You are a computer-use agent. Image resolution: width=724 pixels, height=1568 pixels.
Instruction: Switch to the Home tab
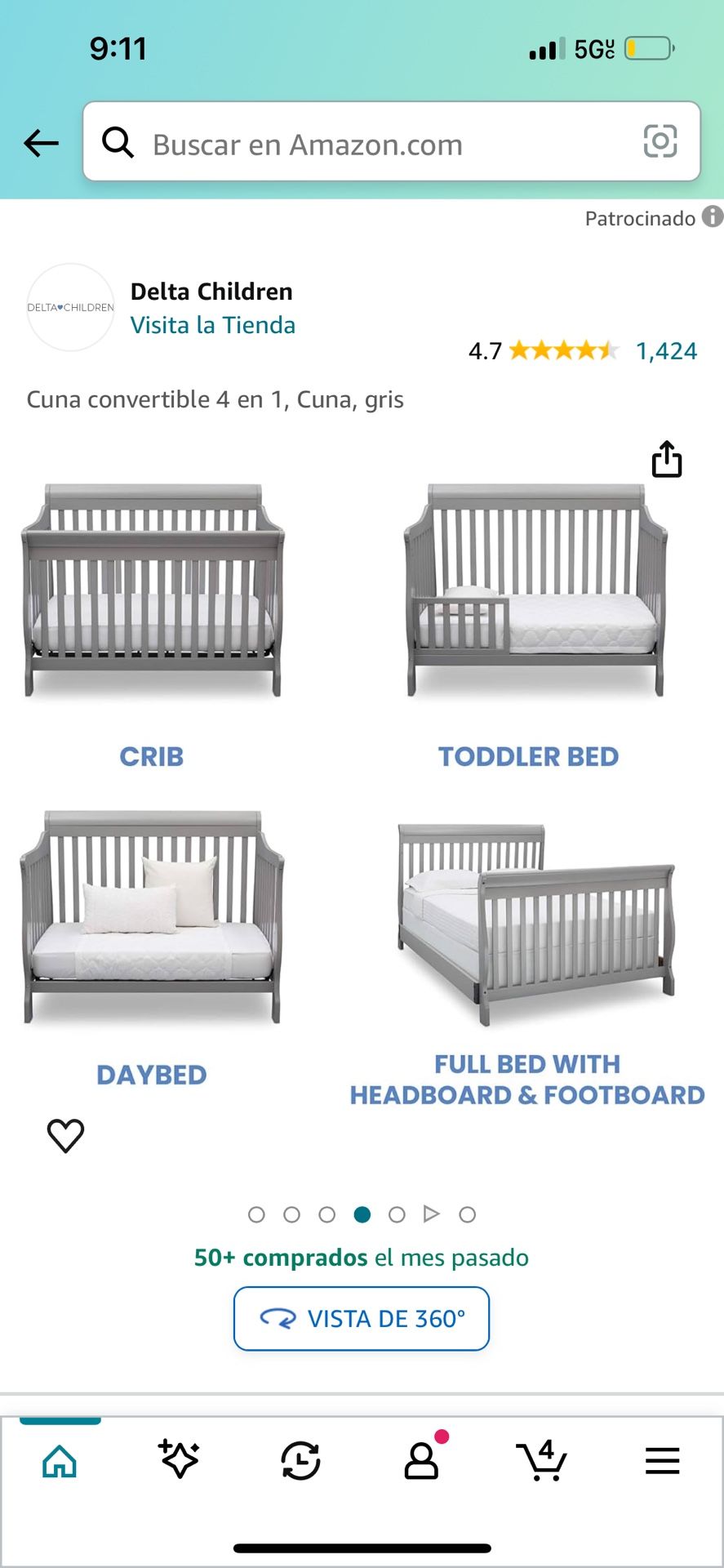(60, 1460)
